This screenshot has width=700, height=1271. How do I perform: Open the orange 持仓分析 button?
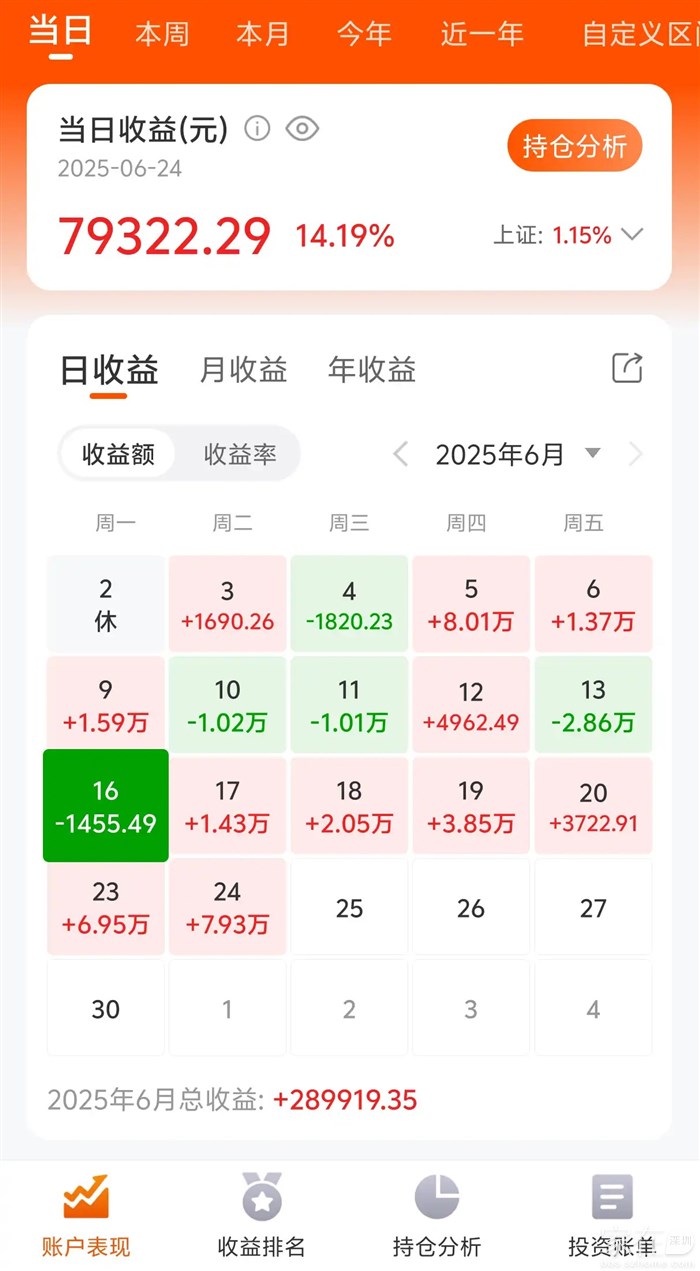(x=574, y=147)
